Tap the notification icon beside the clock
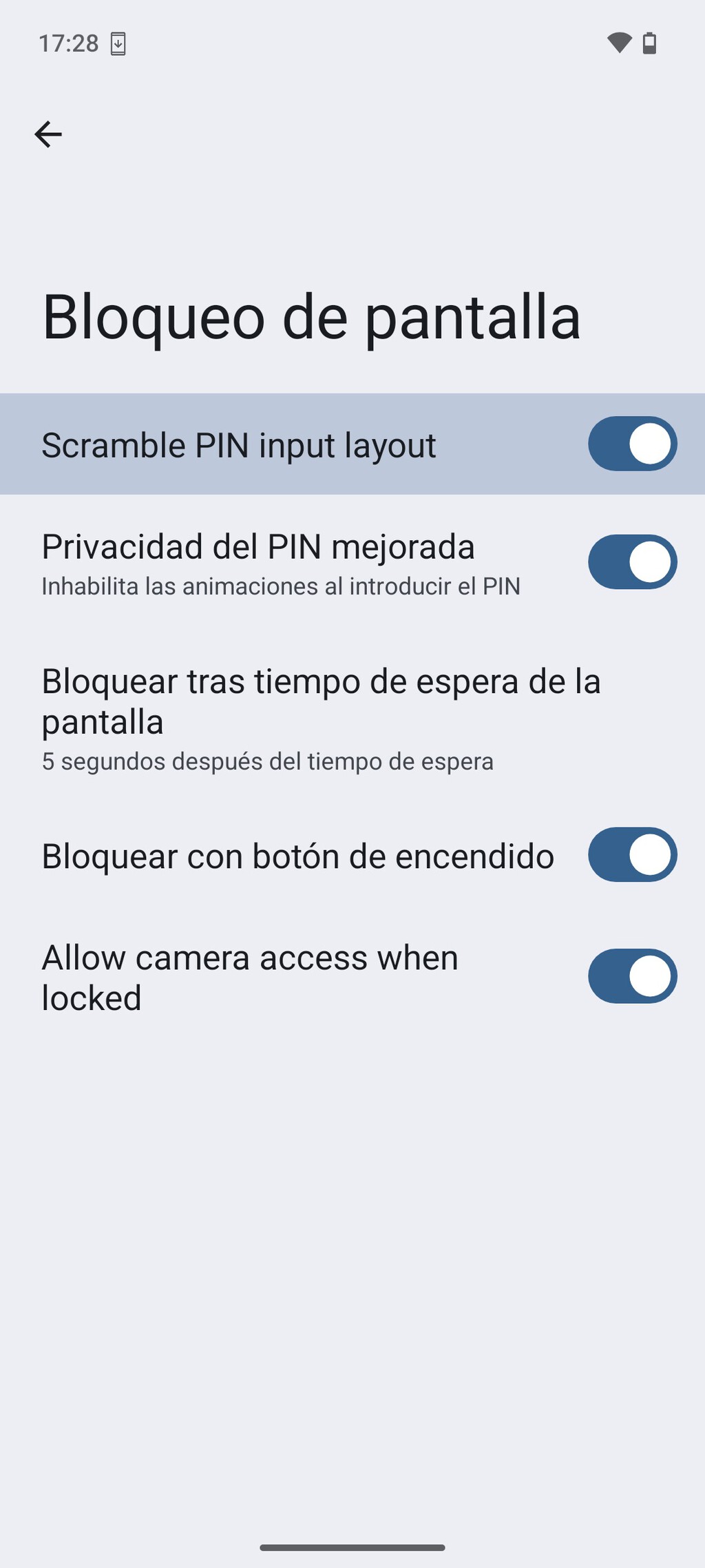Image resolution: width=705 pixels, height=1568 pixels. pyautogui.click(x=117, y=43)
